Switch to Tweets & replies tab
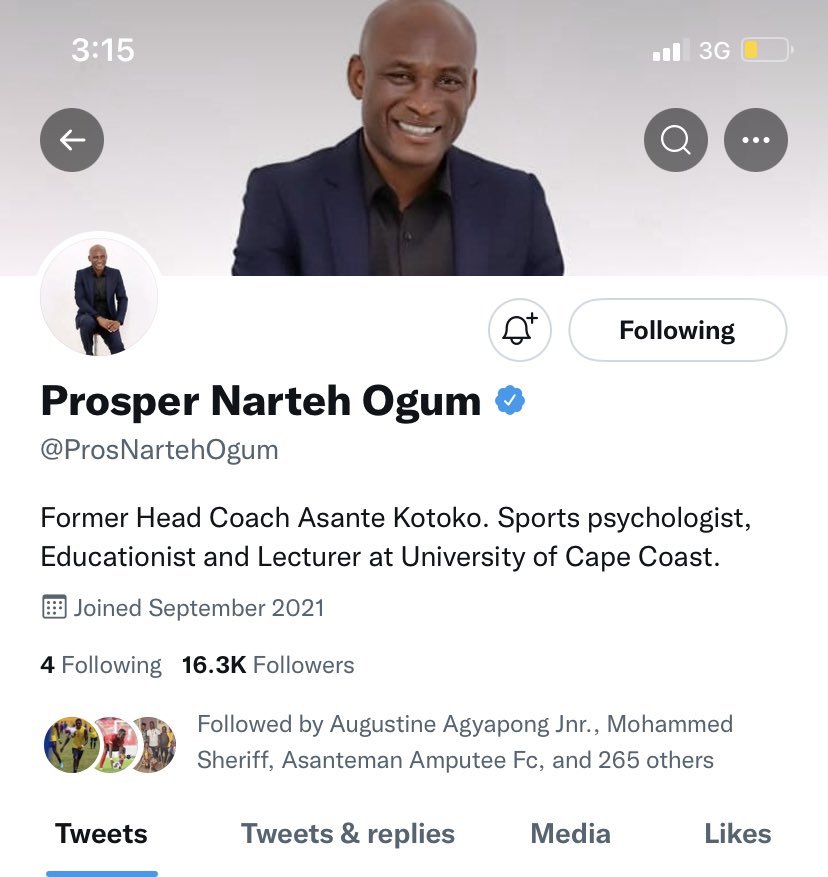Screen dimensions: 828x877 [x=348, y=834]
